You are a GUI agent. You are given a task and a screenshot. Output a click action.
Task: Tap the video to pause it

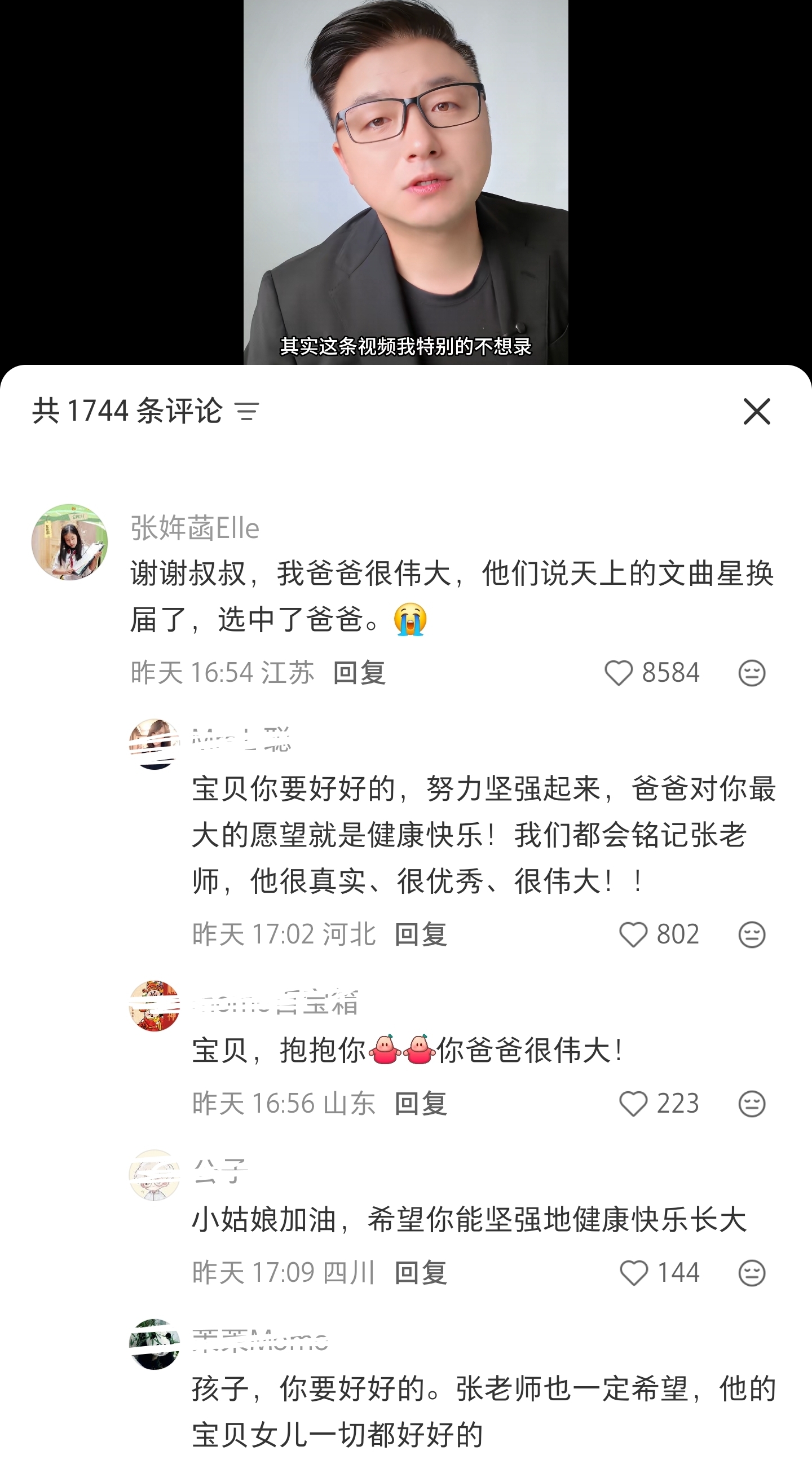pos(405,182)
